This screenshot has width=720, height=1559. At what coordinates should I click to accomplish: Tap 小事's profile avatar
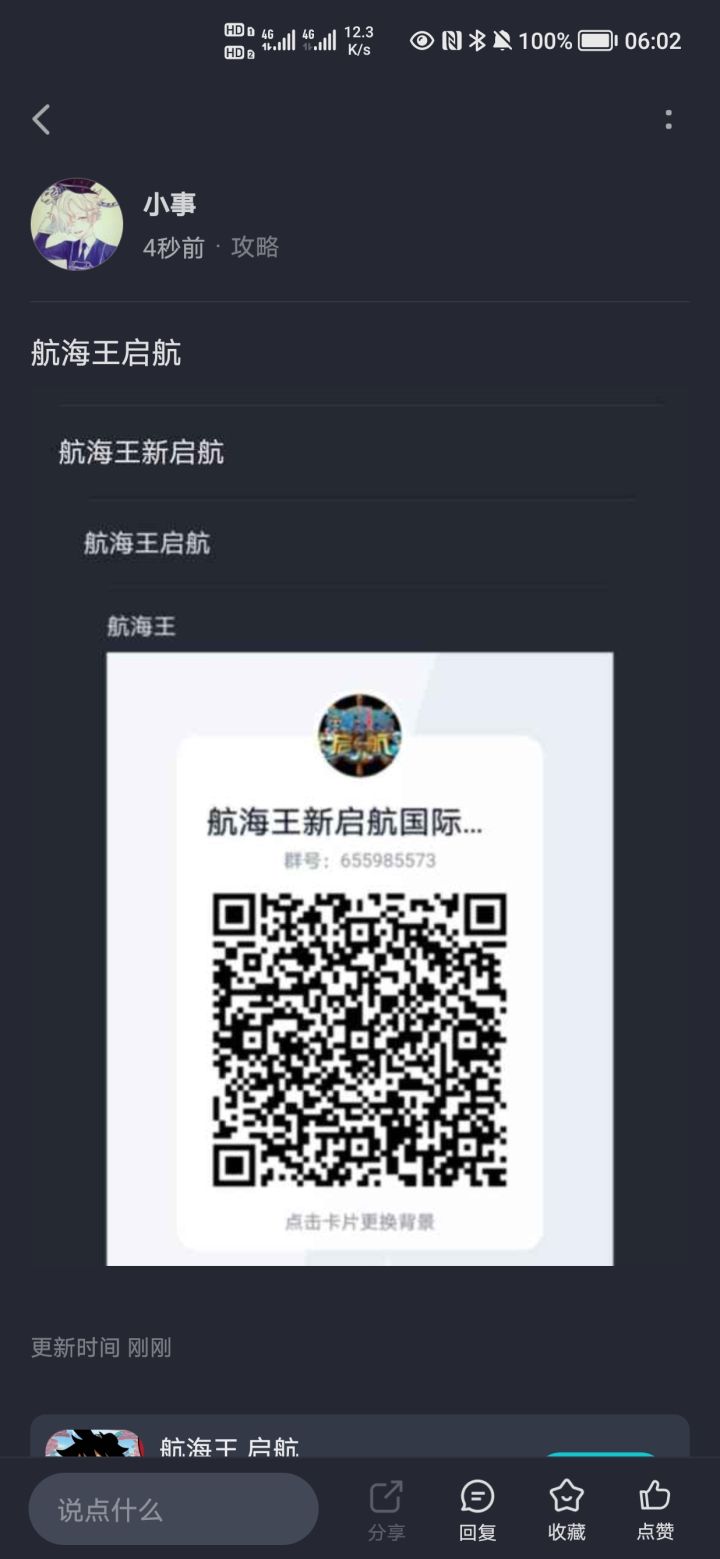point(76,224)
